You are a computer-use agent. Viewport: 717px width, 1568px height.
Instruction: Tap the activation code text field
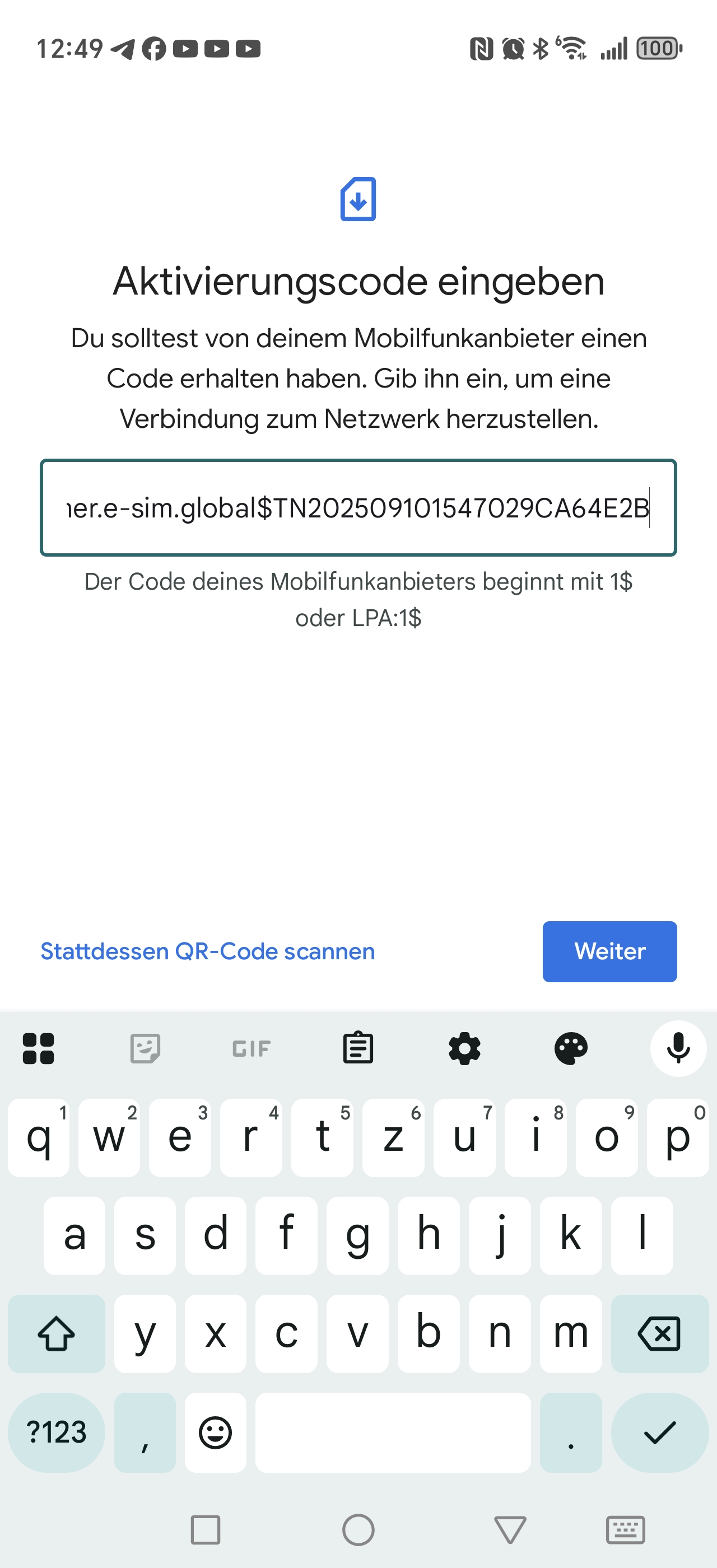(x=358, y=508)
